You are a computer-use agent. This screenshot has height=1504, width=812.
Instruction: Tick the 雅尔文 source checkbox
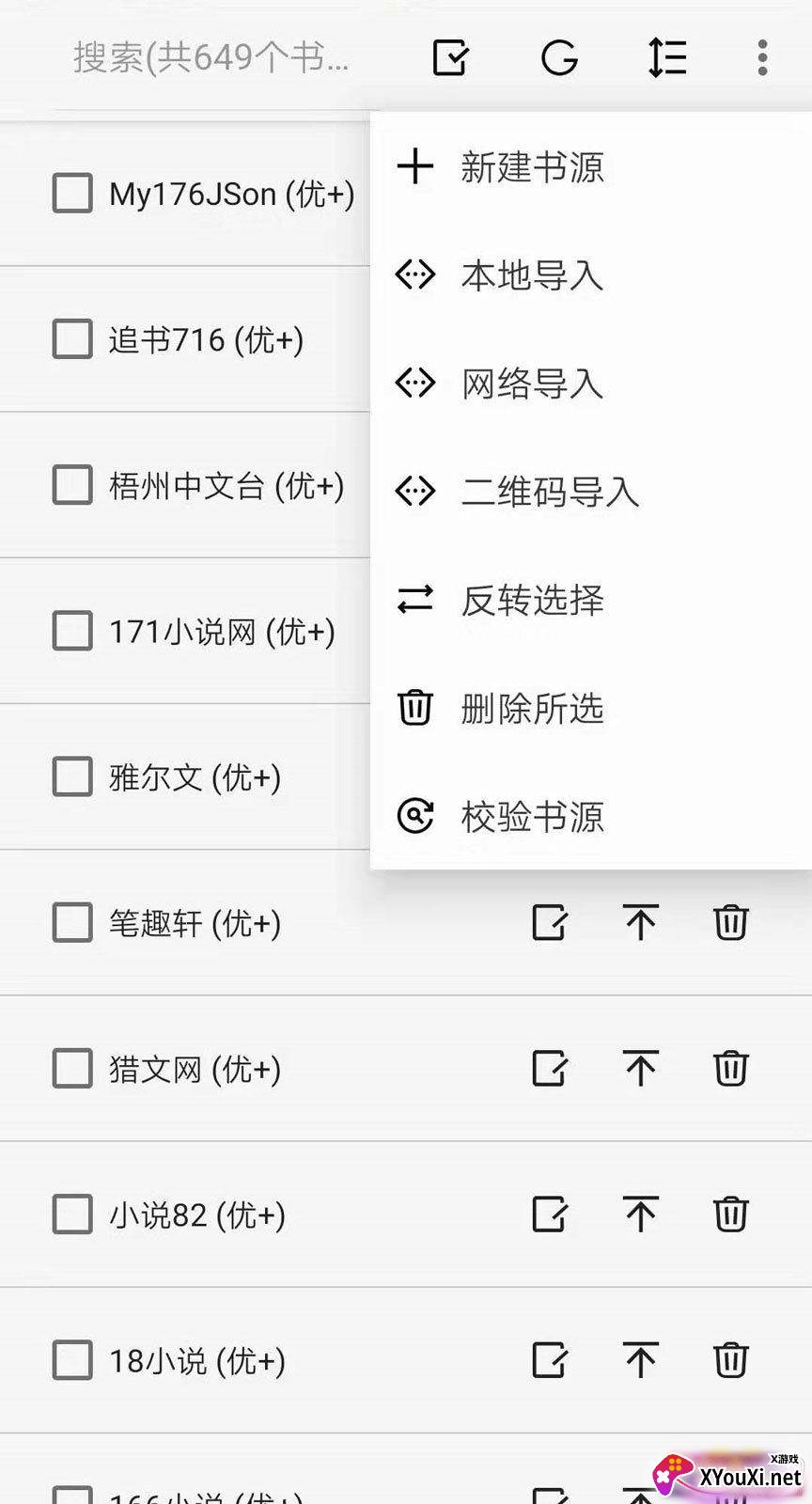[72, 777]
